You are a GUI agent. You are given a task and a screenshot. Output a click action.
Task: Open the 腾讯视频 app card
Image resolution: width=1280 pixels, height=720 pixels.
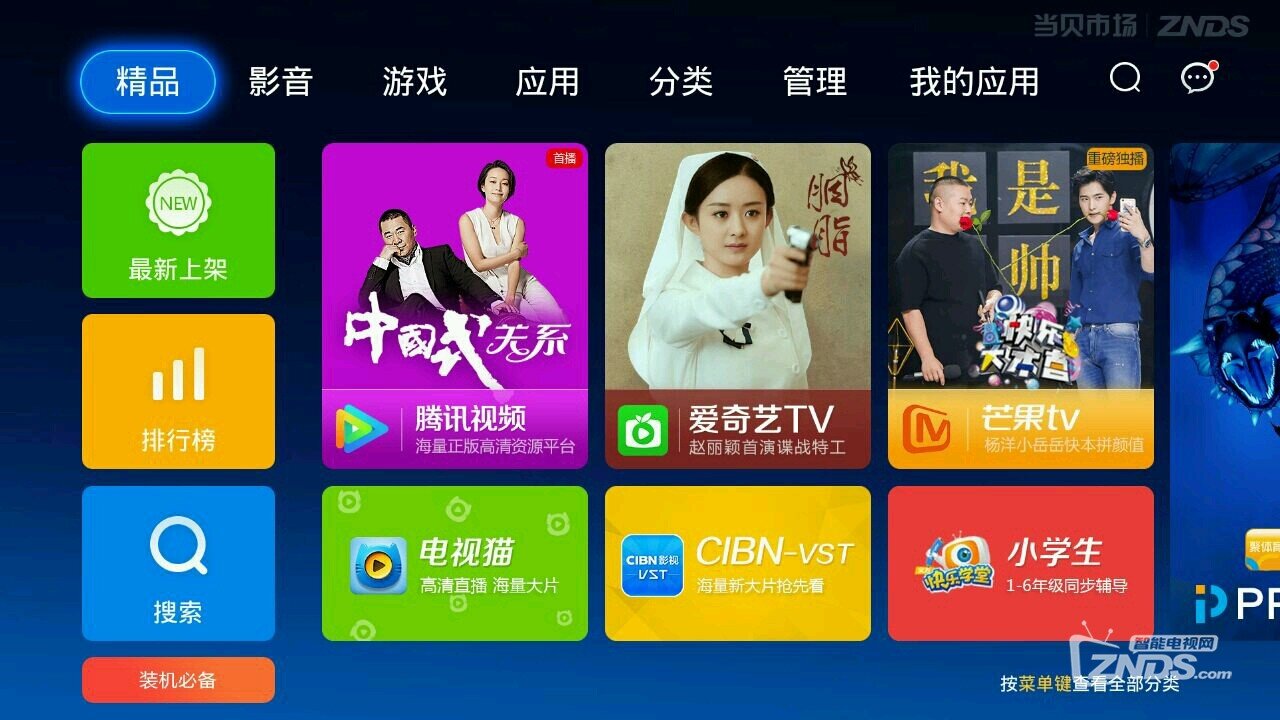(x=455, y=305)
